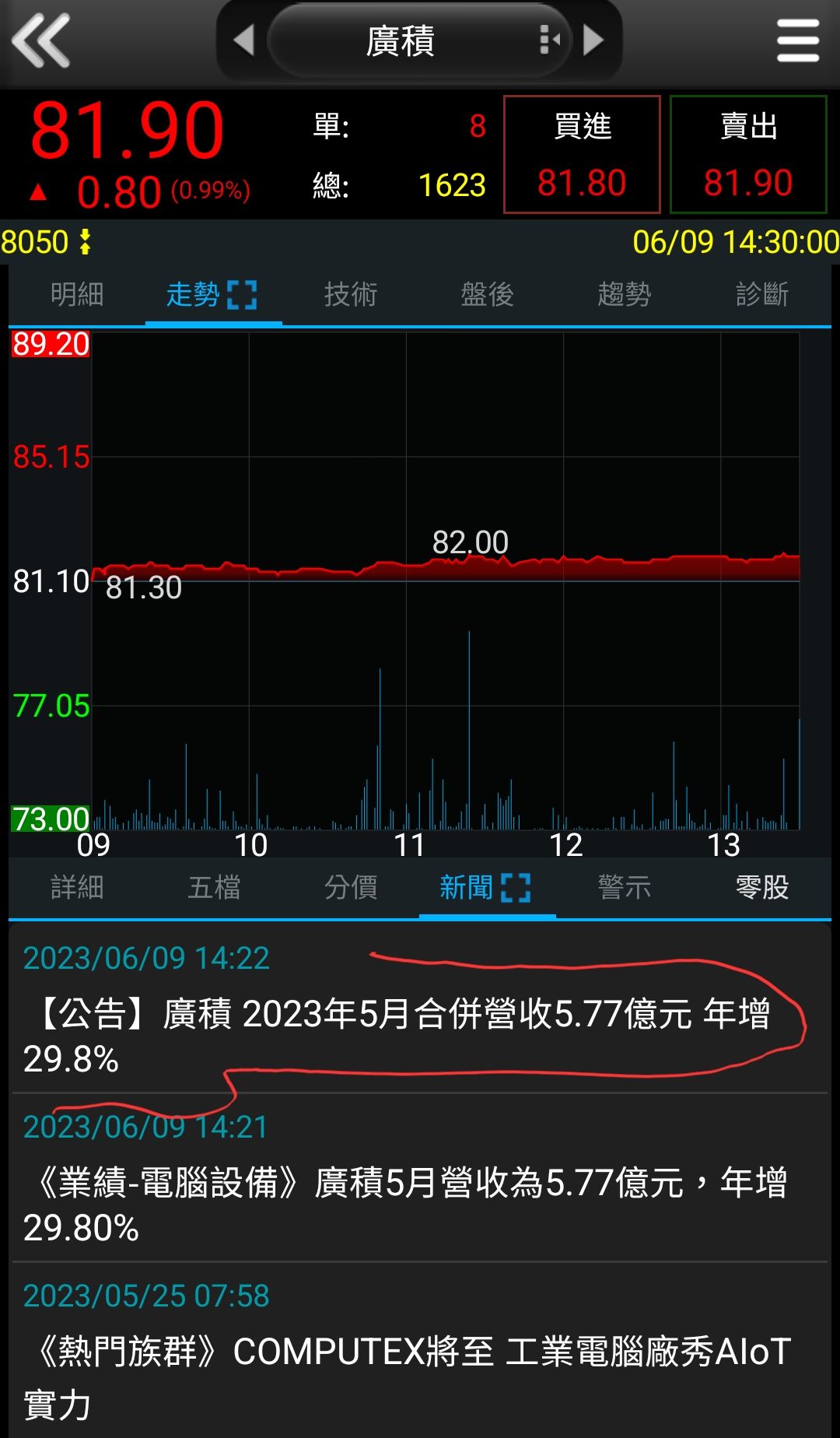Show the 五檔 tab

[214, 887]
